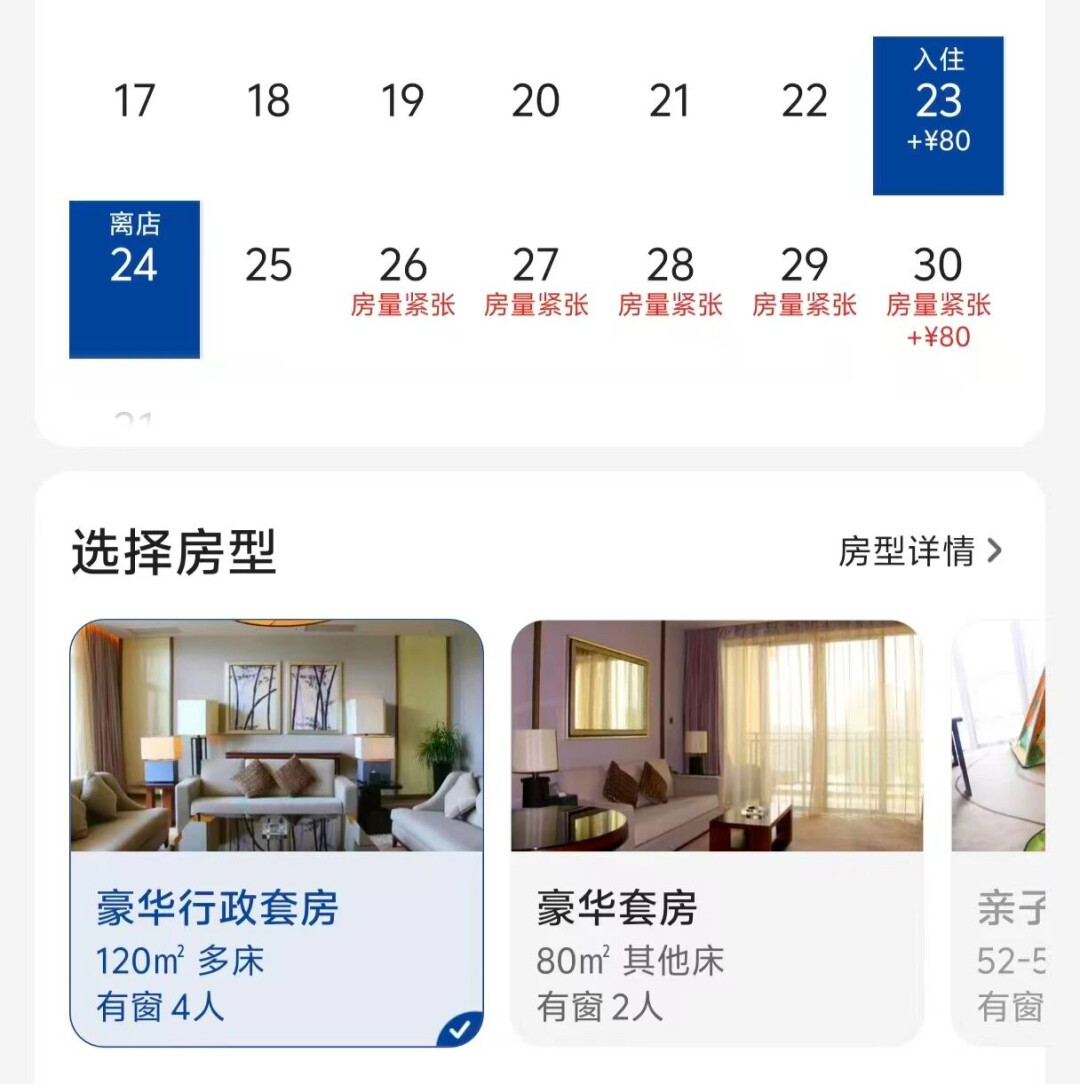Open 房型详情 room type details
Image resolution: width=1080 pixels, height=1084 pixels.
pyautogui.click(x=919, y=551)
